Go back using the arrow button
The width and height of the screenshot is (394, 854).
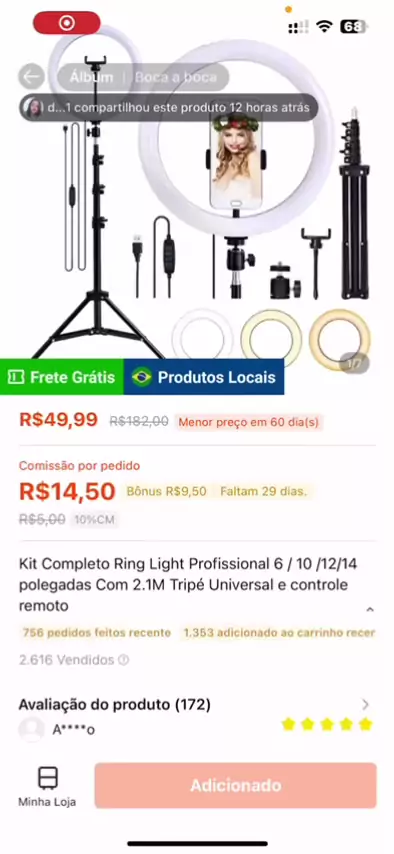click(x=31, y=77)
